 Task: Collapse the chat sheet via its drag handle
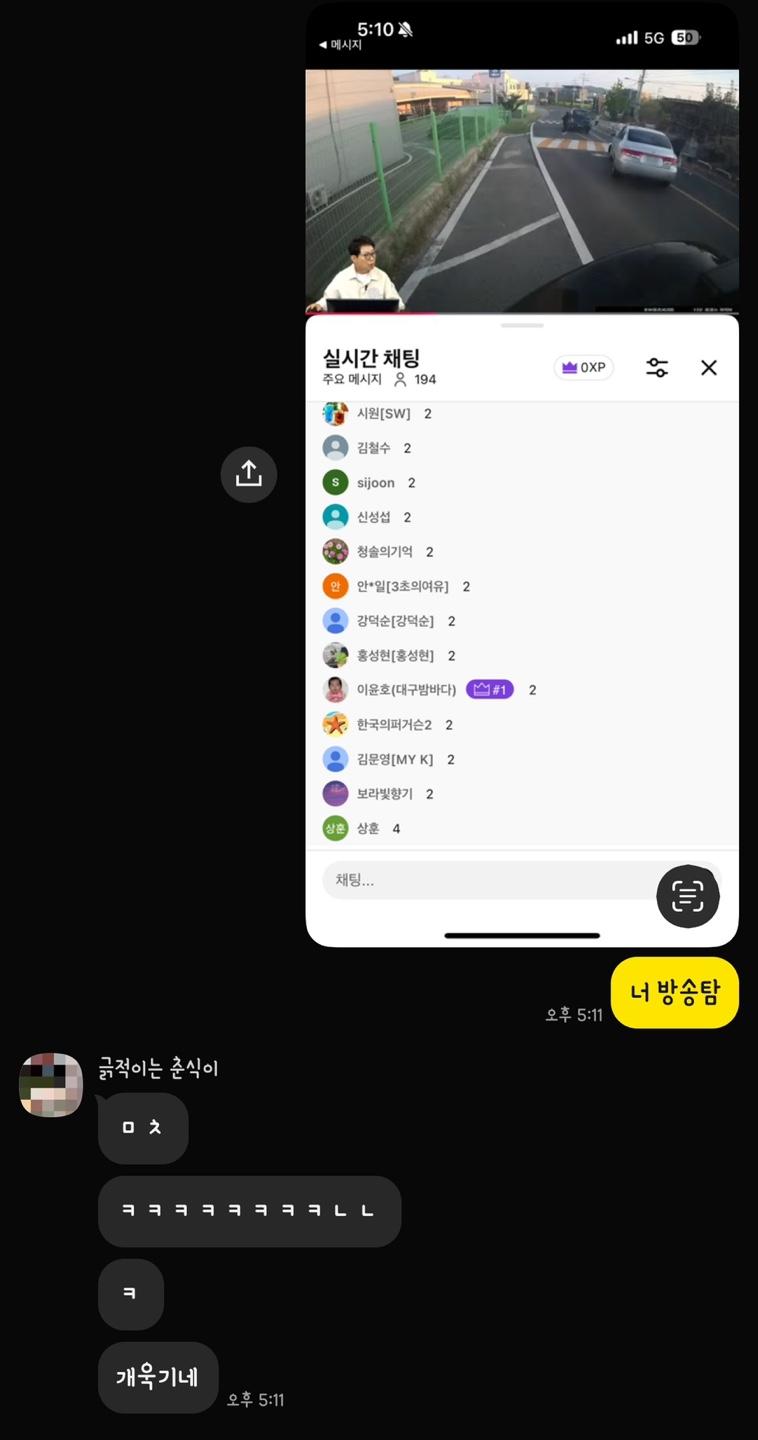coord(521,324)
